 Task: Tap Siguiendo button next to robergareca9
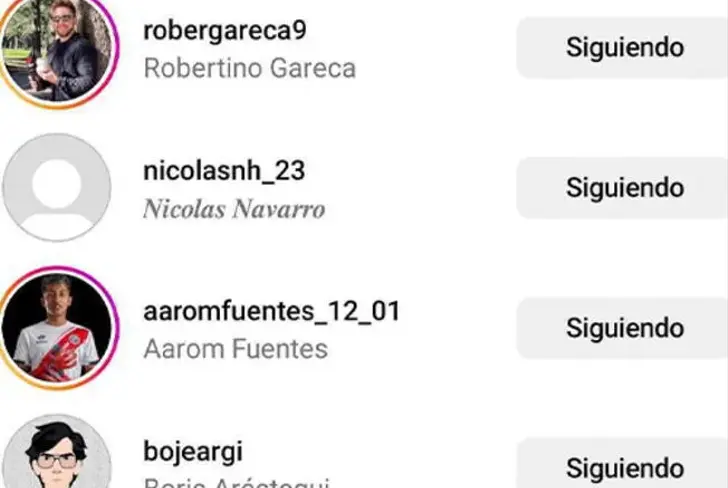[x=624, y=47]
